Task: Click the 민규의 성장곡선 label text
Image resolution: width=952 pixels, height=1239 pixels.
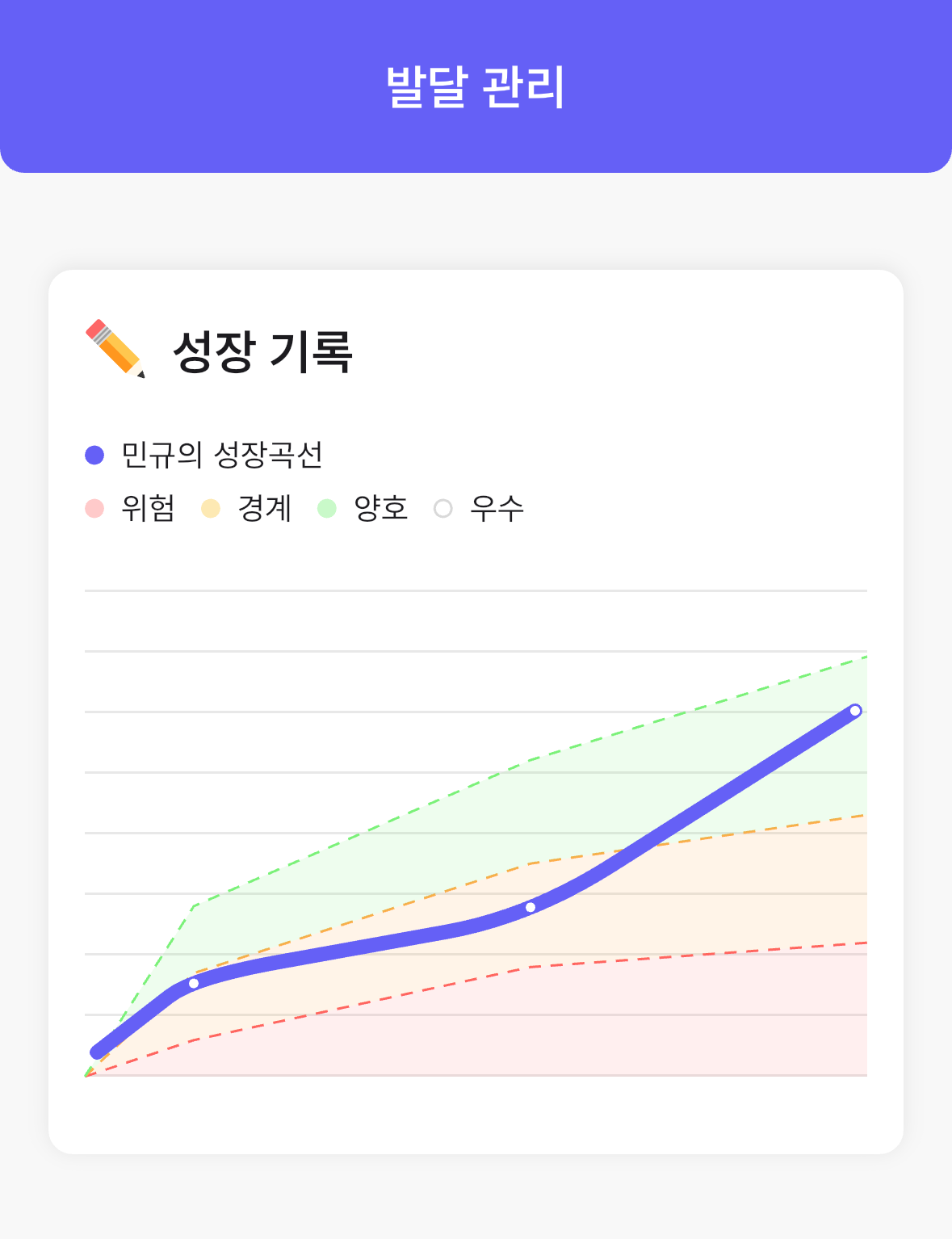Action: pyautogui.click(x=222, y=453)
